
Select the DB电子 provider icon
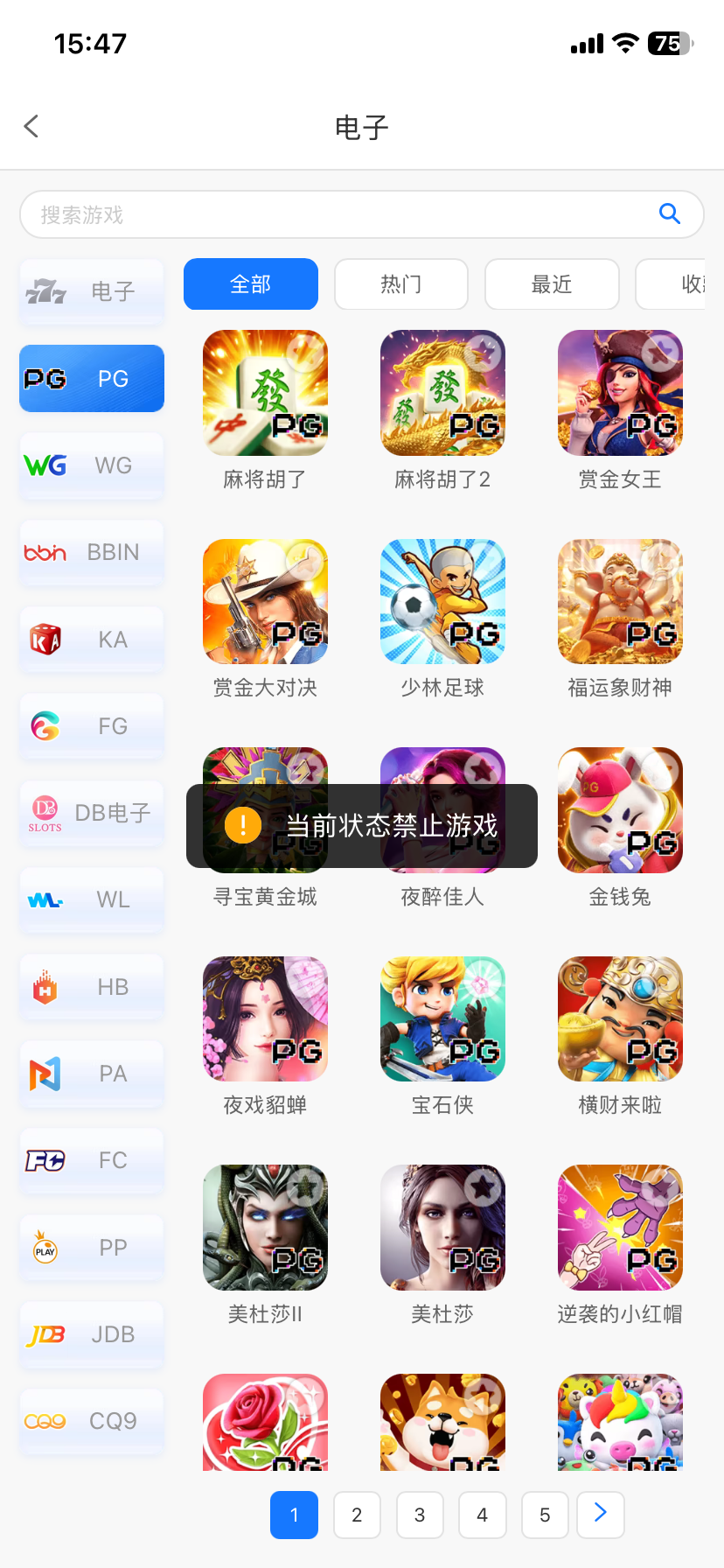click(91, 813)
